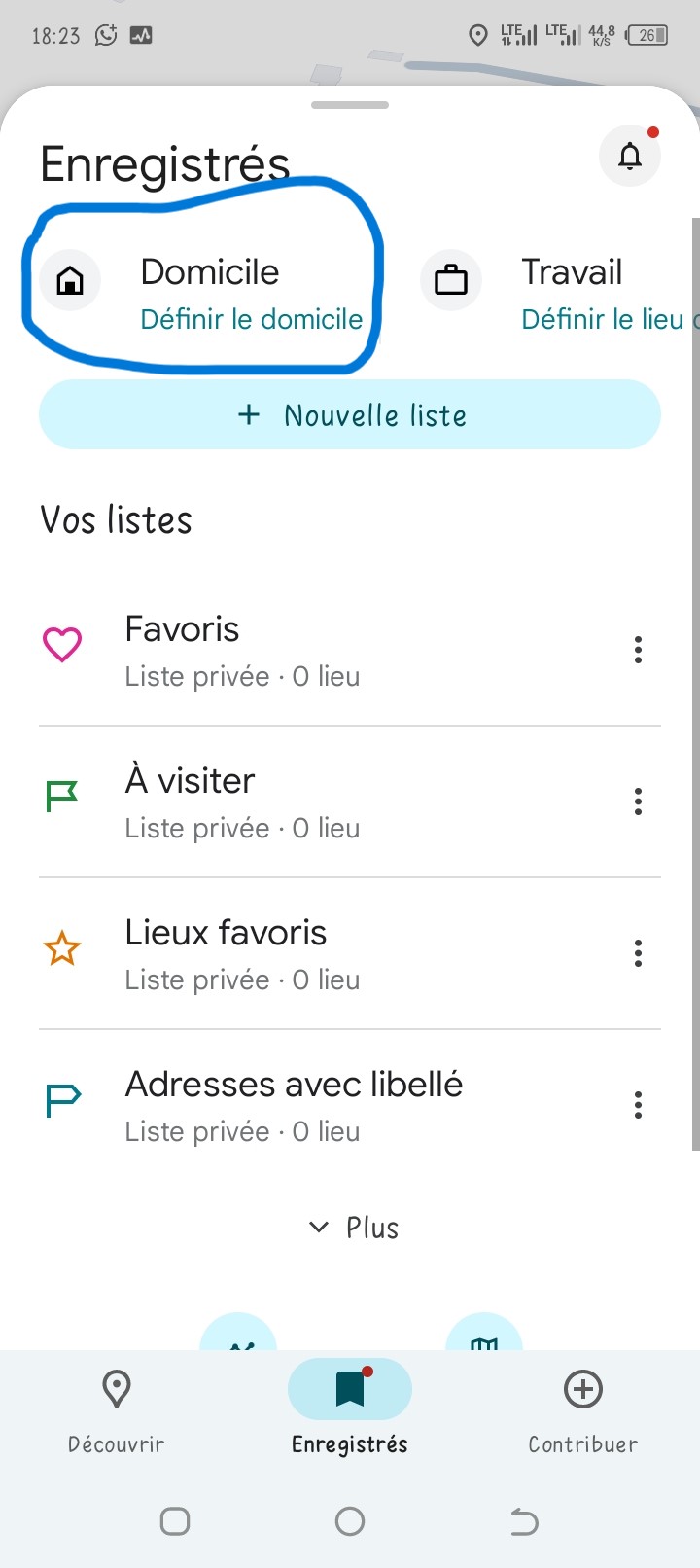The width and height of the screenshot is (700, 1568).
Task: Click the pink heart icon for Favoris
Action: coord(62,646)
